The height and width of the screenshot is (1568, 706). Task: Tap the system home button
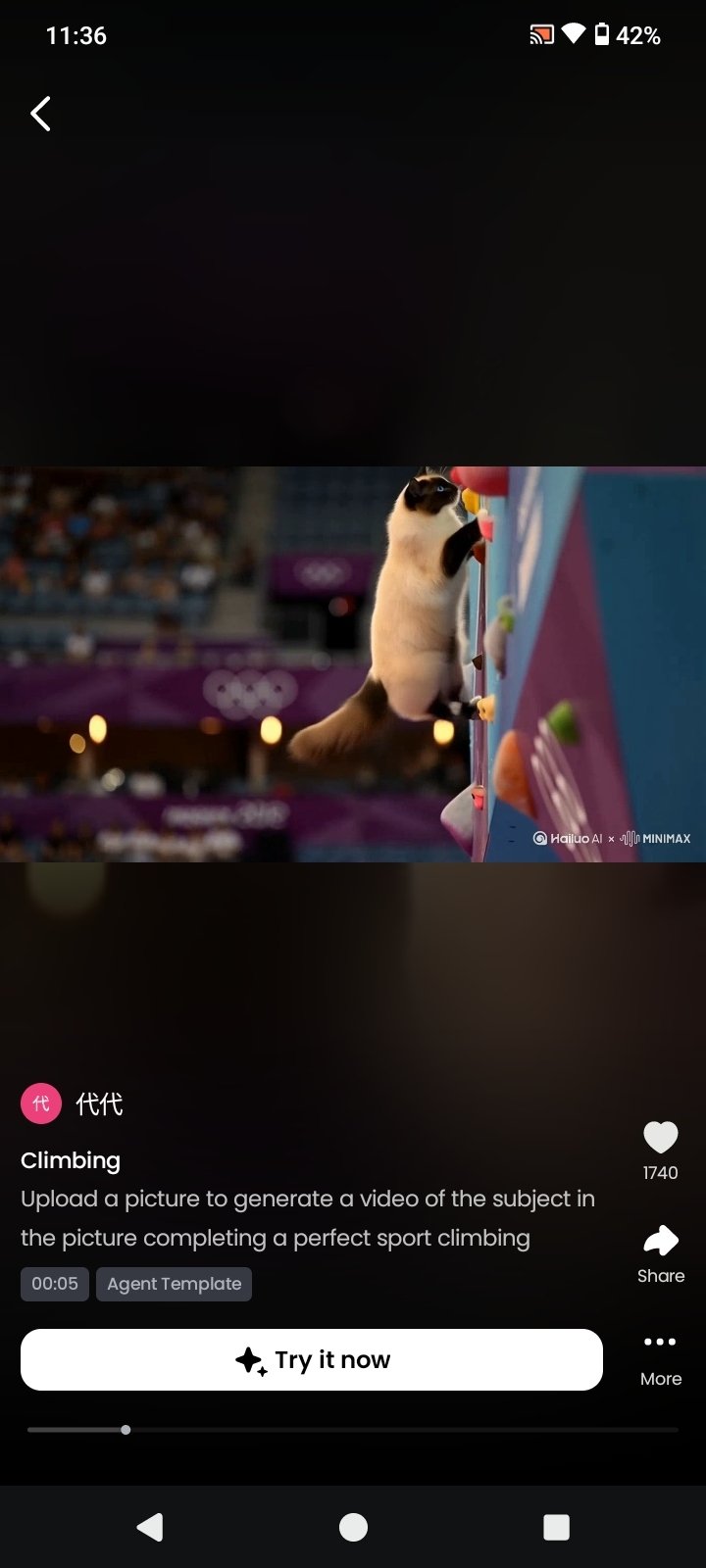coord(353,1526)
